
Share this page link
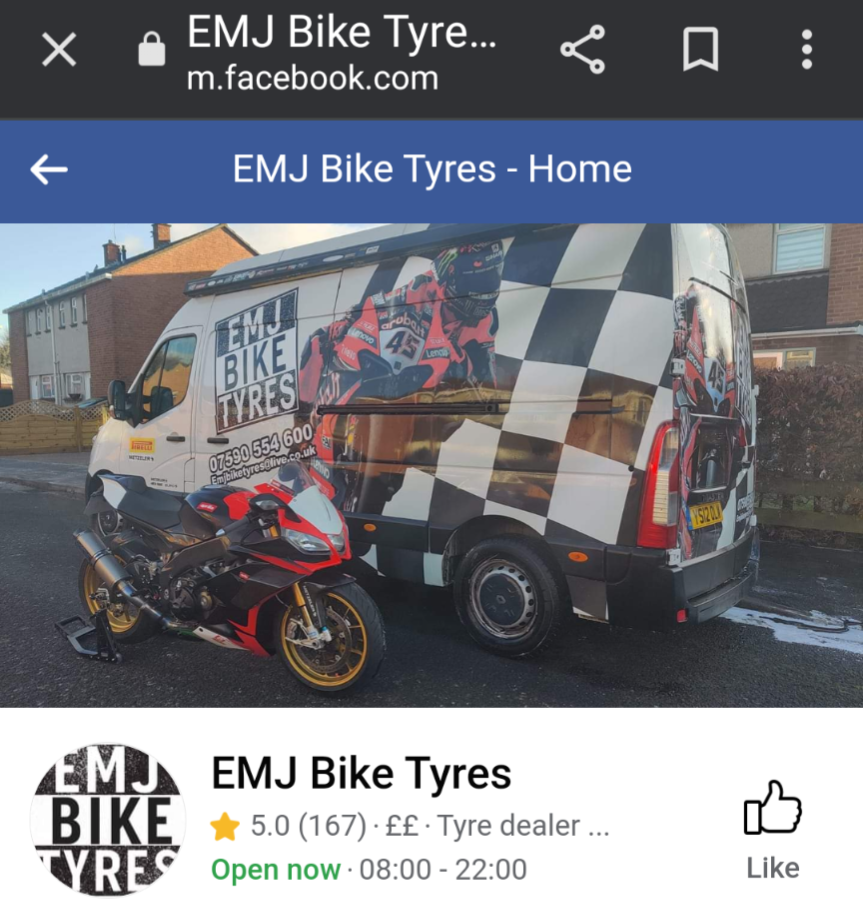(x=582, y=49)
